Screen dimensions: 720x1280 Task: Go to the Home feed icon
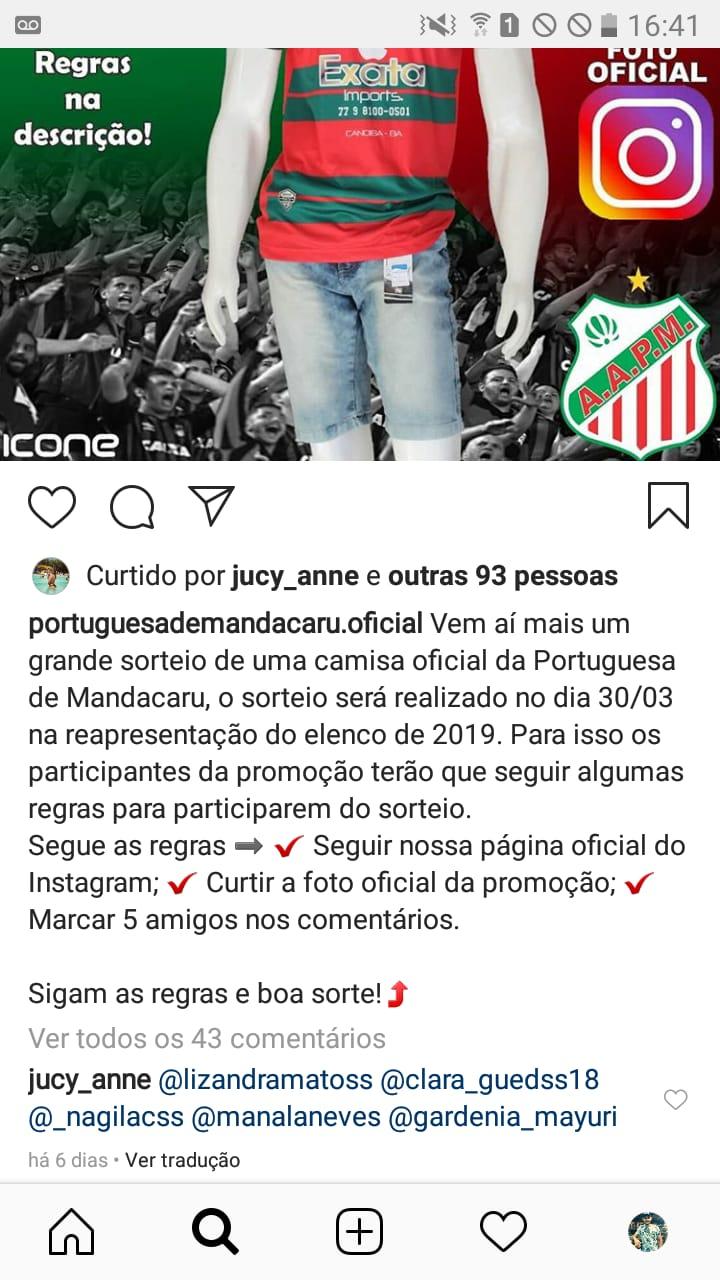[71, 1232]
